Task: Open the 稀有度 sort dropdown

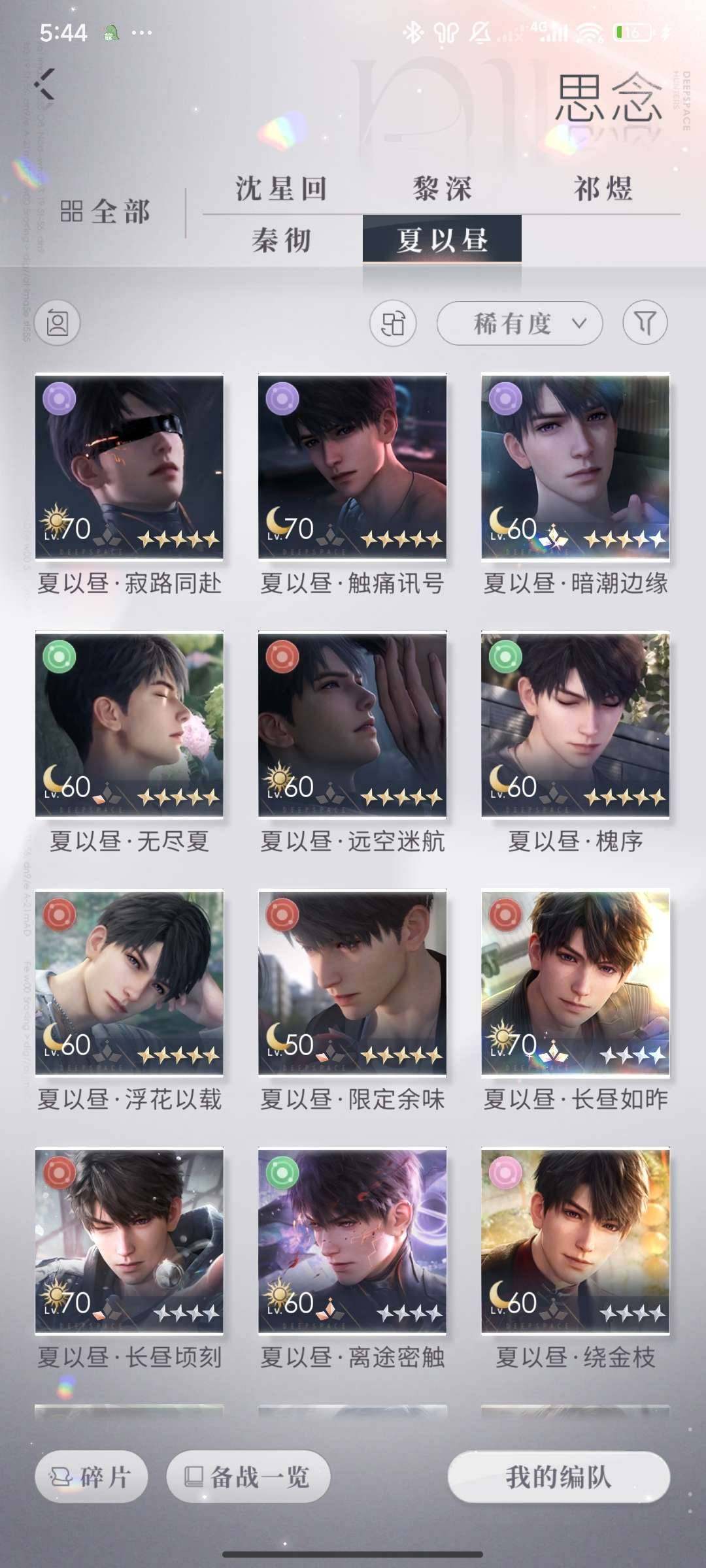Action: tap(519, 323)
